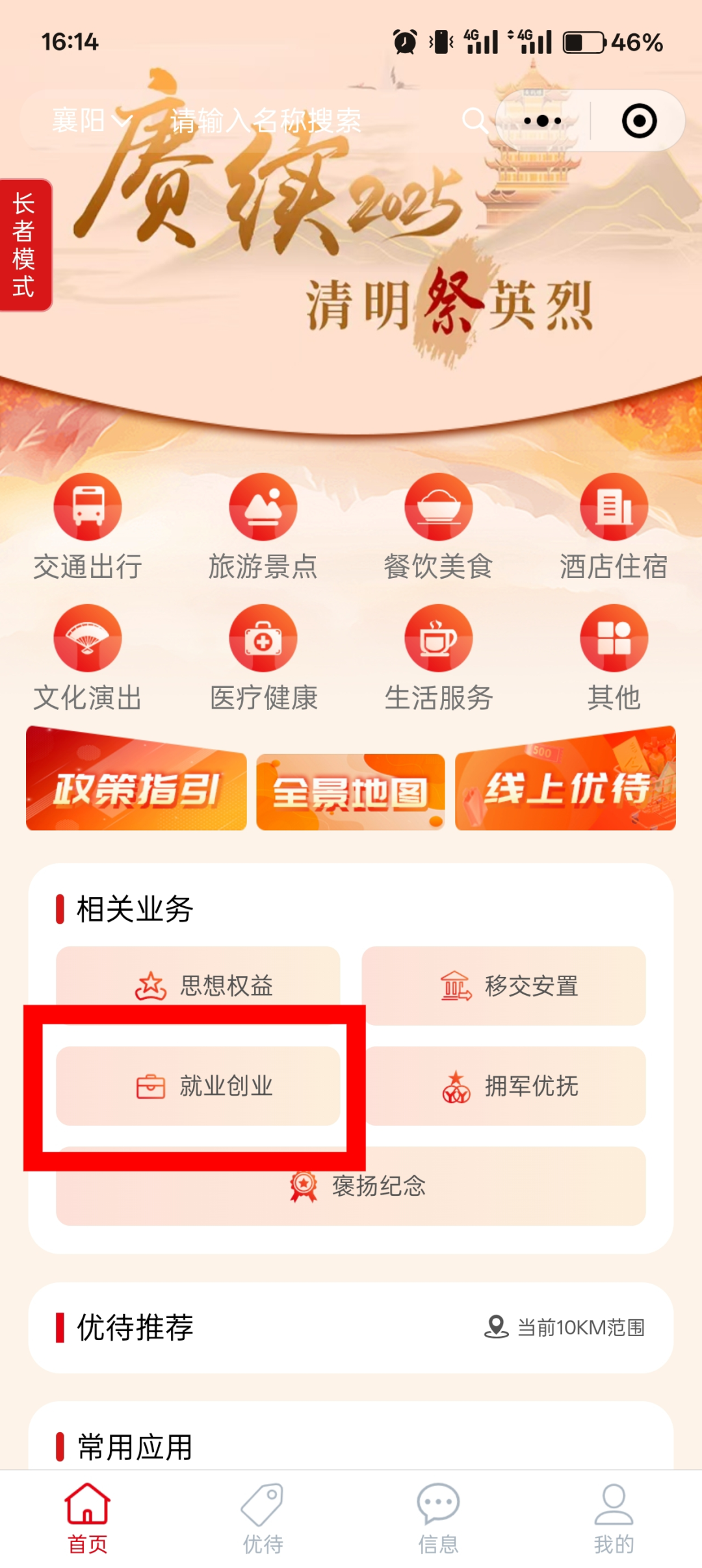This screenshot has height=1568, width=702.
Task: Open 交通出行 category
Action: pyautogui.click(x=88, y=526)
